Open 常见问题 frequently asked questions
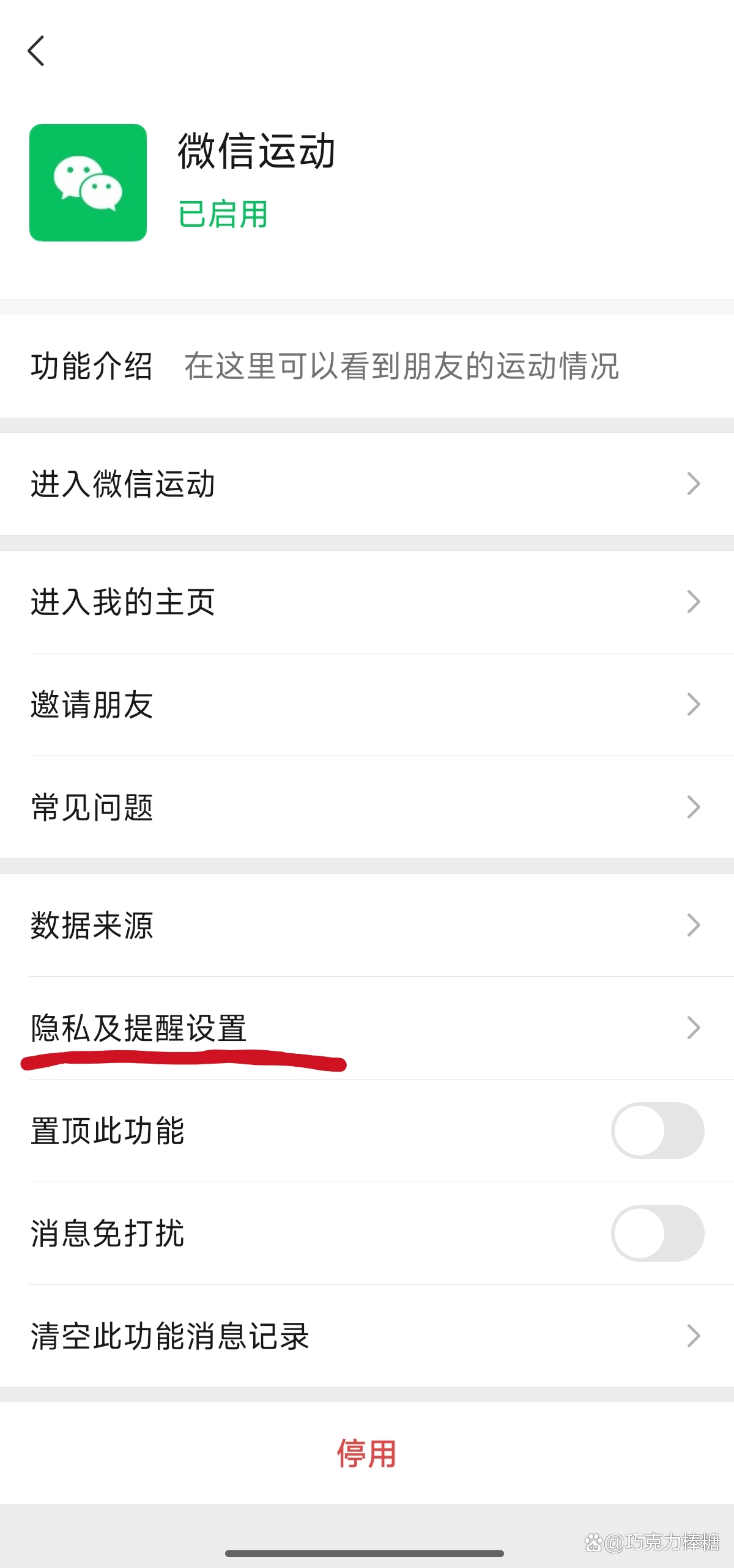734x1568 pixels. coord(367,808)
